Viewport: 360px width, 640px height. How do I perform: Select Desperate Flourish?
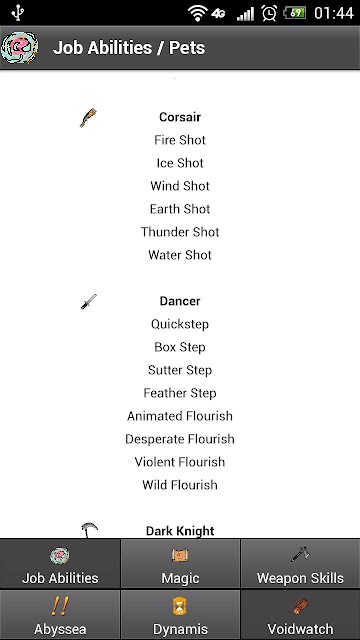tap(180, 439)
